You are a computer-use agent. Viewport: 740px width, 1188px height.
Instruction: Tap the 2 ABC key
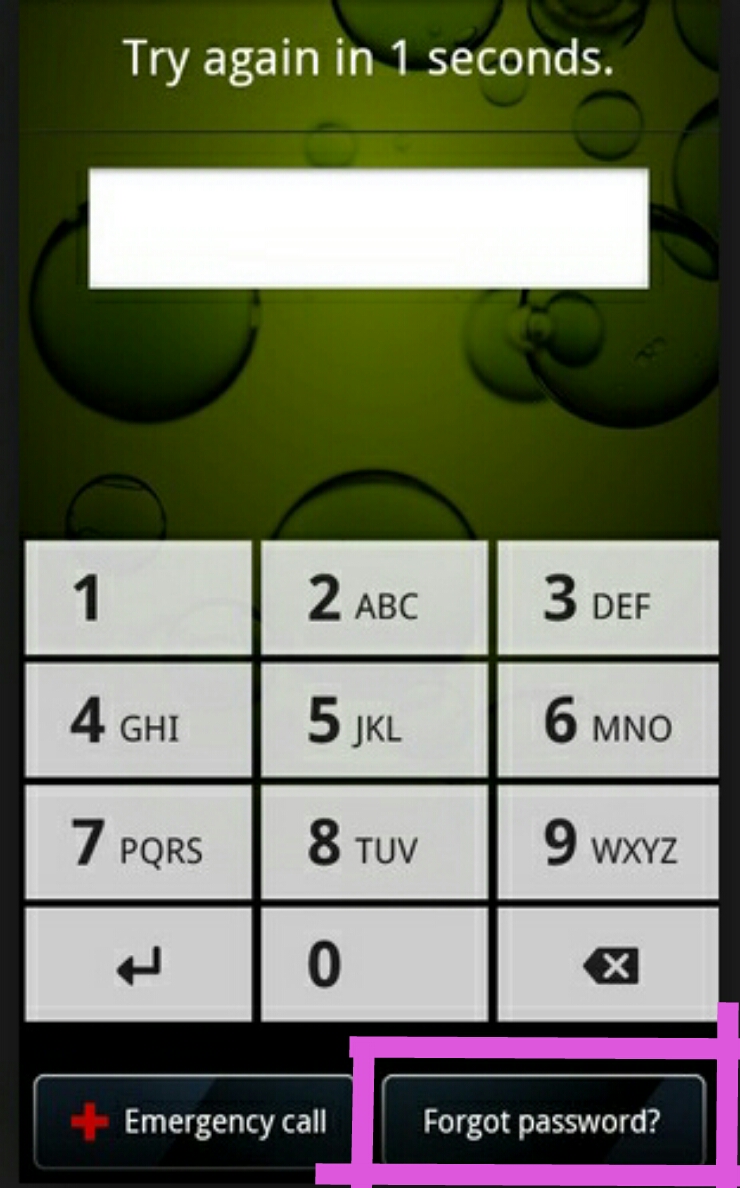pos(374,599)
